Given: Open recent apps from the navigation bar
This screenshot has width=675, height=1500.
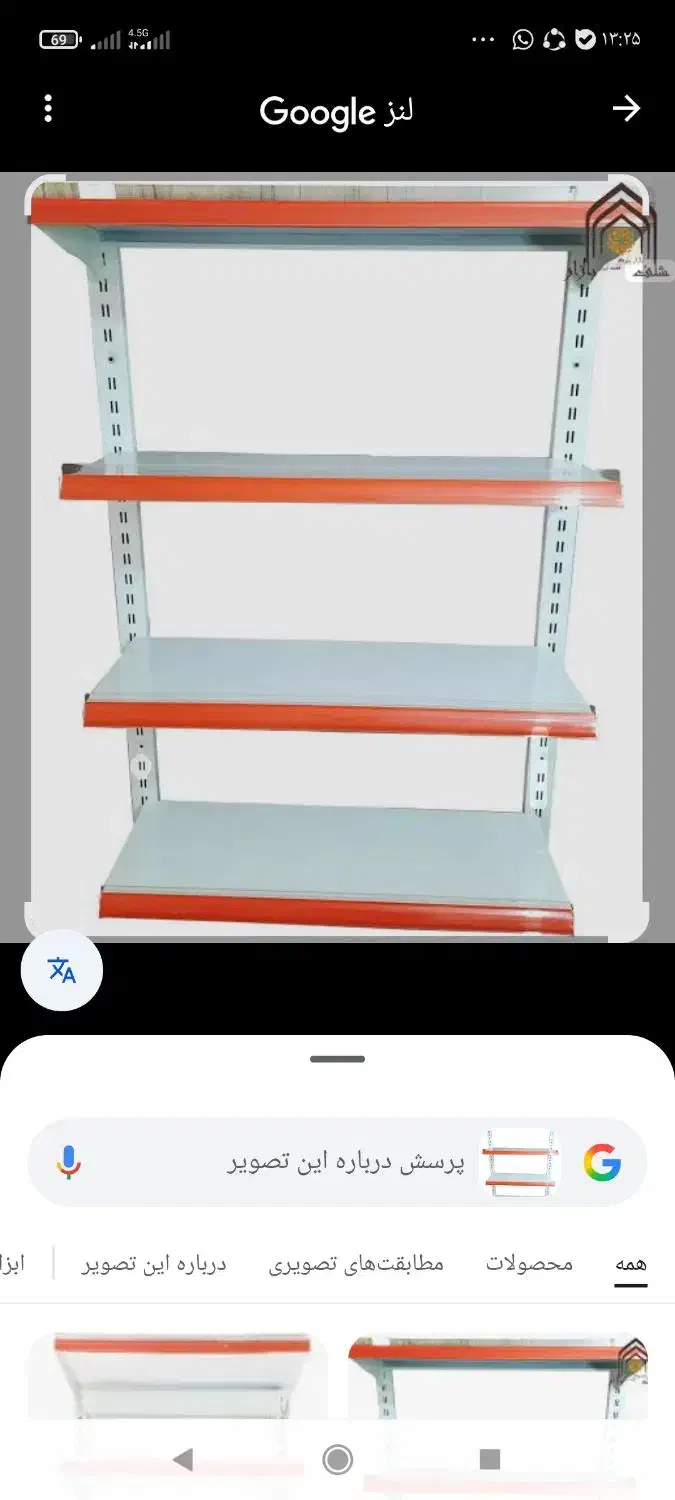Looking at the screenshot, I should tap(490, 1460).
